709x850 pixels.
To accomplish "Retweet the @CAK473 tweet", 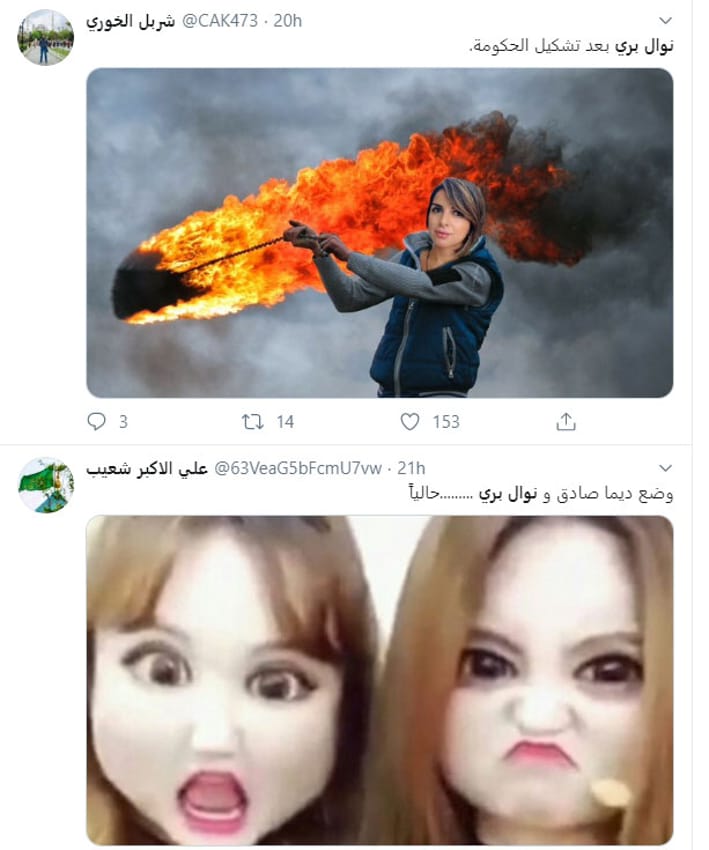I will click(253, 422).
